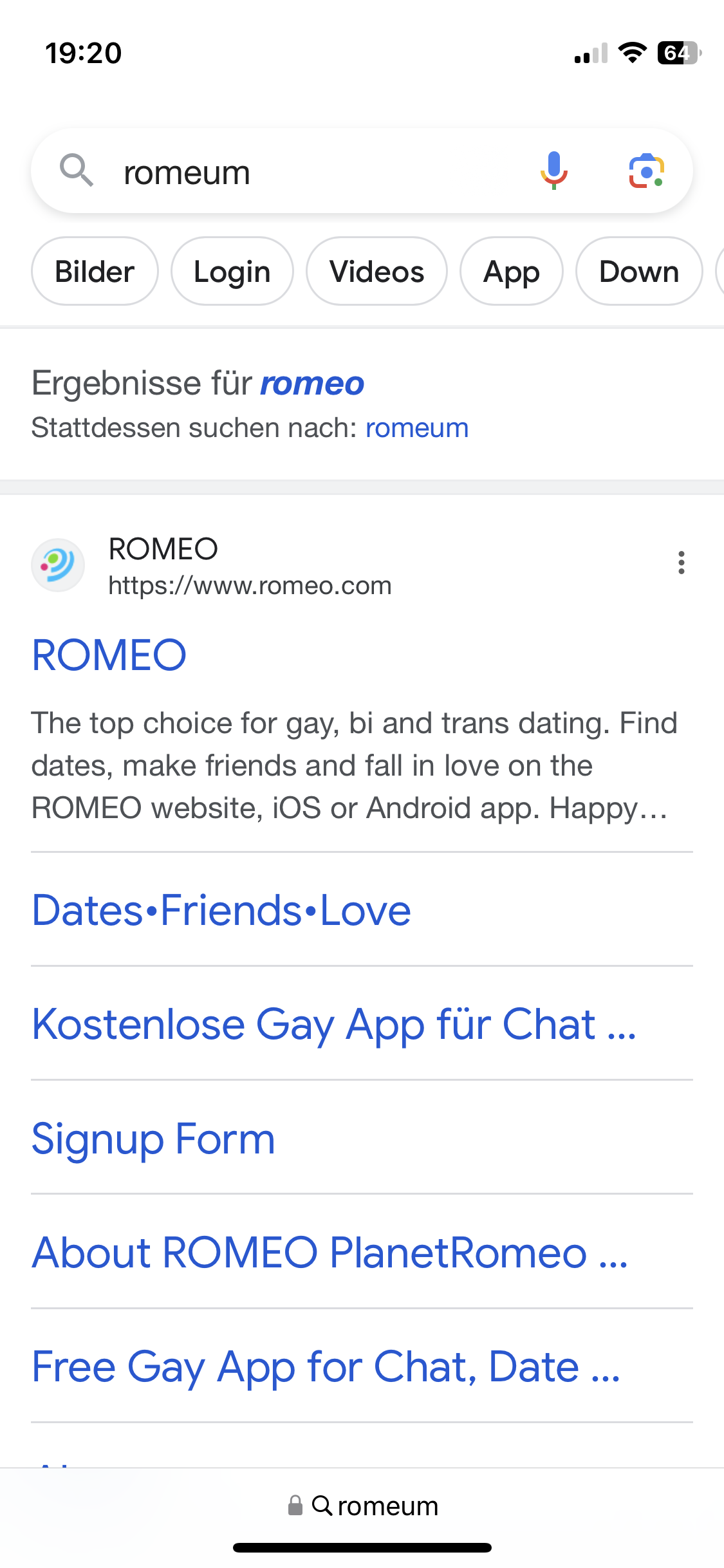The width and height of the screenshot is (724, 1568).
Task: Tap the browser address bar at bottom
Action: pyautogui.click(x=362, y=1506)
